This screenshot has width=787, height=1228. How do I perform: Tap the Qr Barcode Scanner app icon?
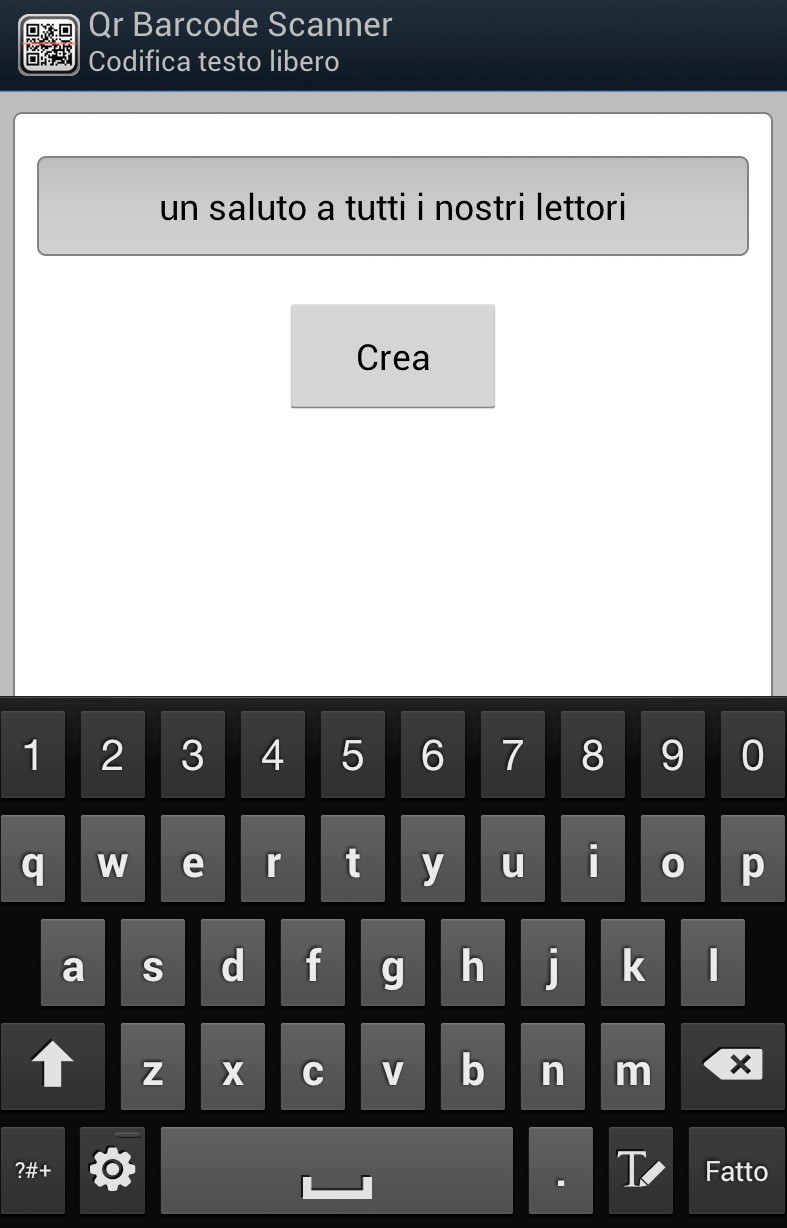coord(48,44)
